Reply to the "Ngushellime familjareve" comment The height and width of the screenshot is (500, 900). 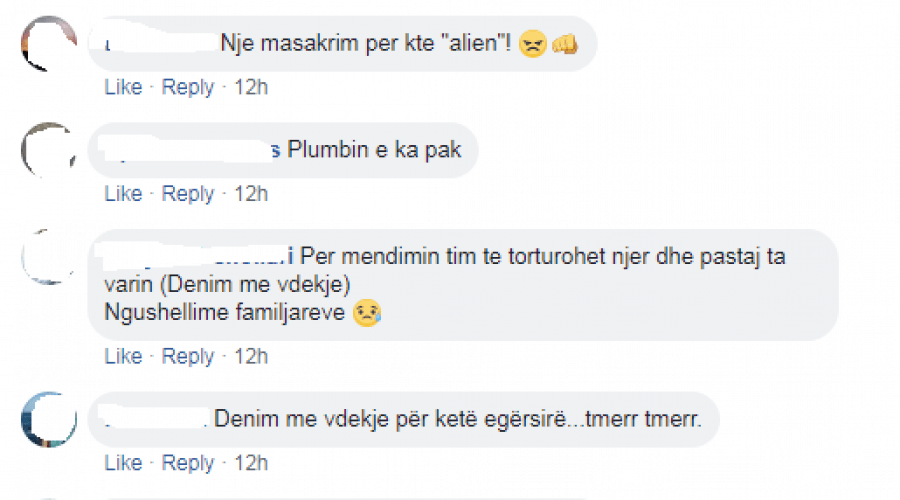click(188, 356)
